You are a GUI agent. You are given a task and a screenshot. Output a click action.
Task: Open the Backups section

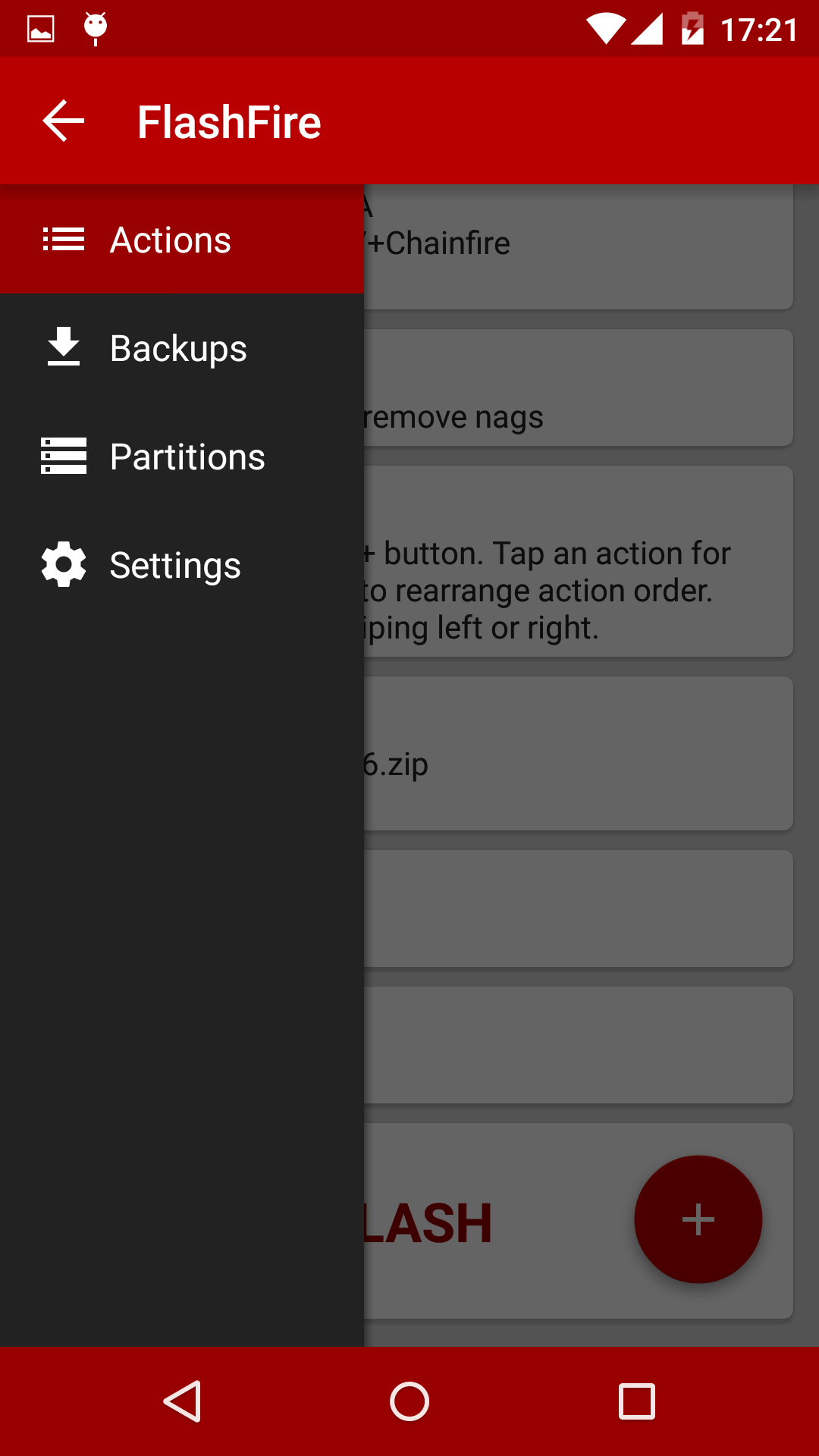click(x=182, y=348)
